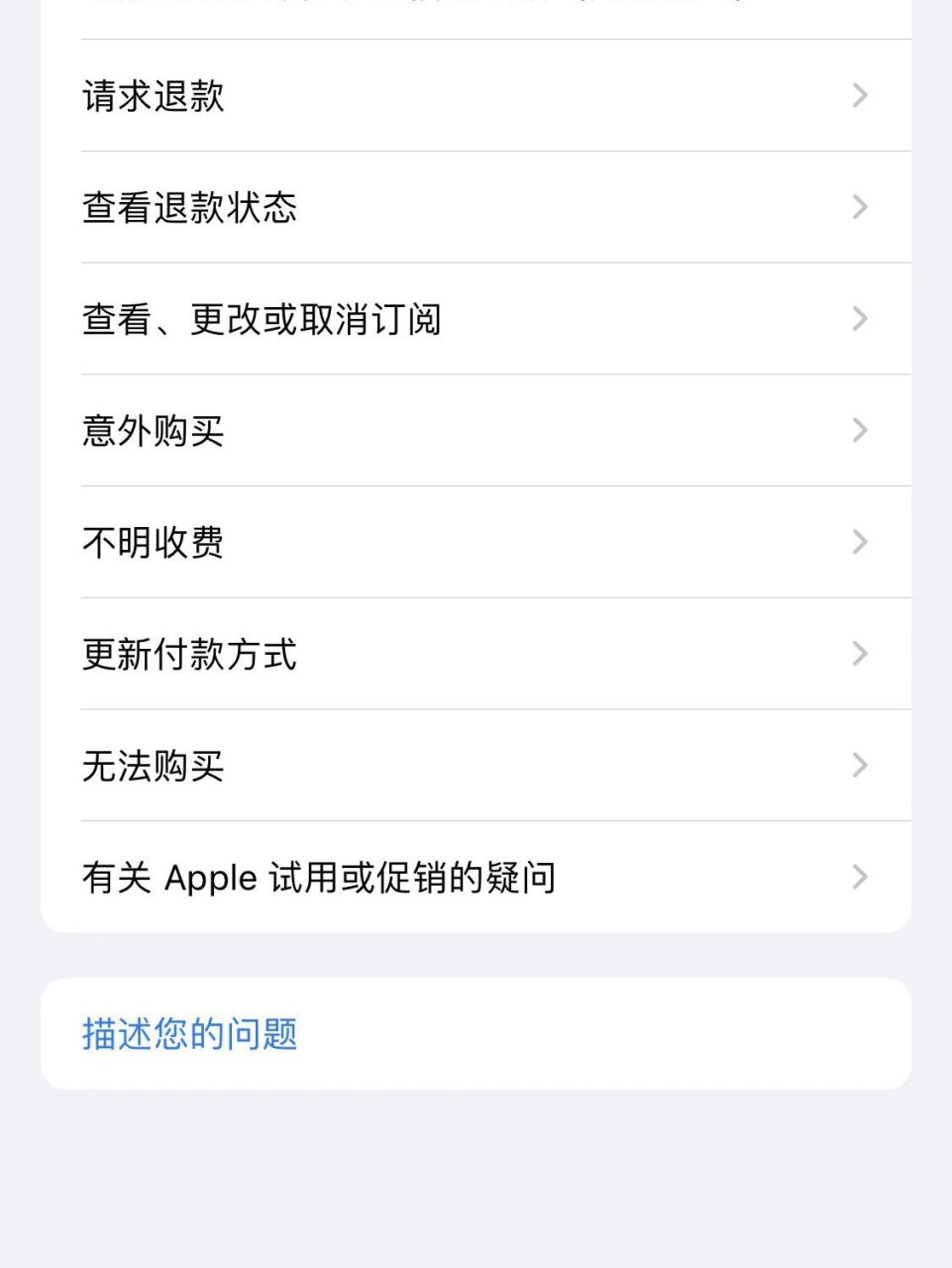The height and width of the screenshot is (1268, 952).
Task: Click the partially visible list item at the top
Action: pyautogui.click(x=476, y=10)
